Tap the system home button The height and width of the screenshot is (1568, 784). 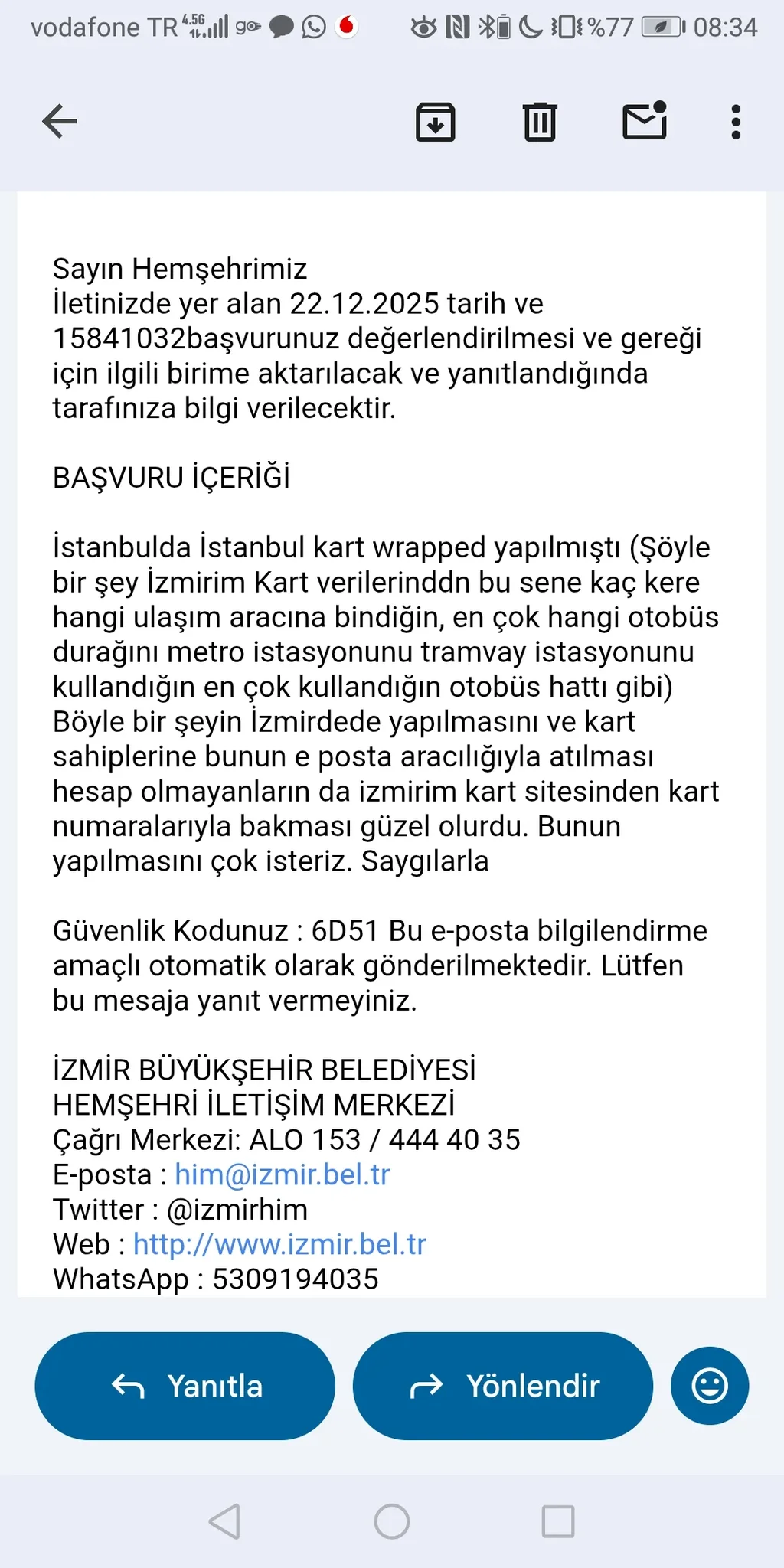coord(392,1521)
